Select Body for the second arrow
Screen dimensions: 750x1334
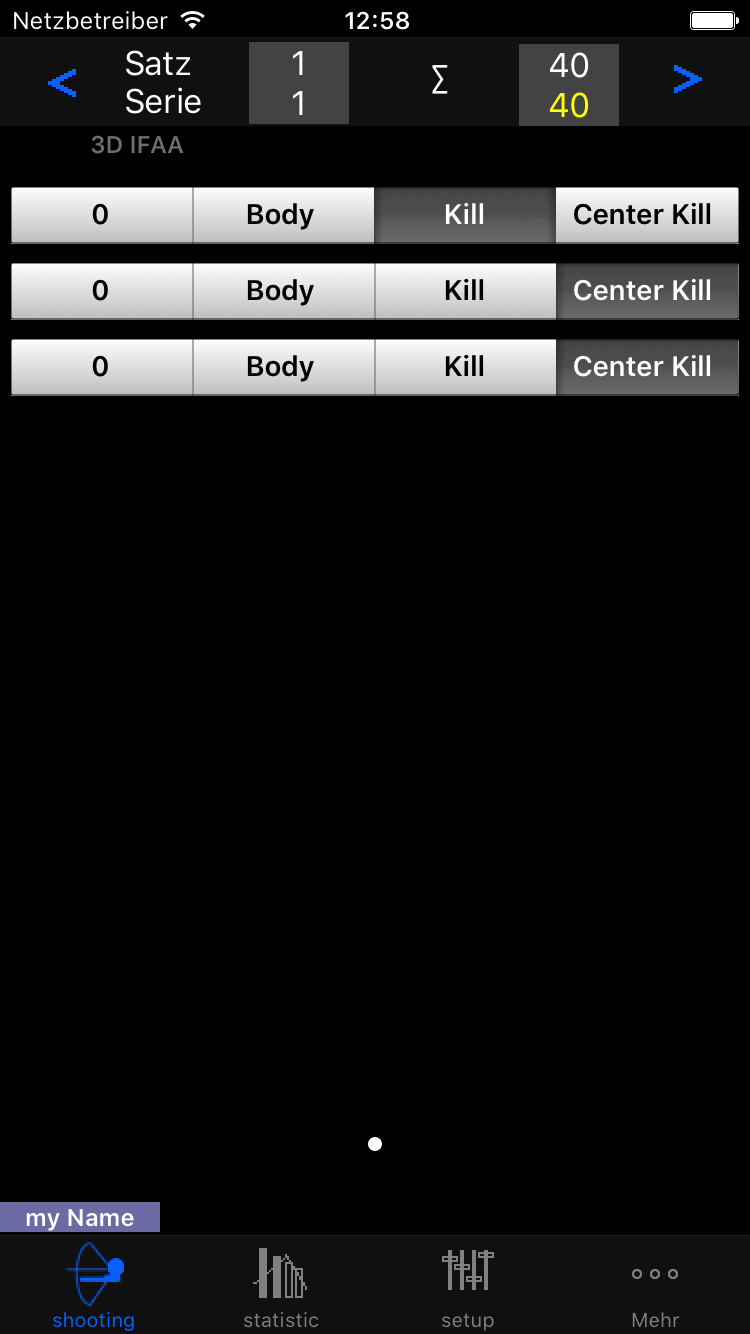[283, 291]
